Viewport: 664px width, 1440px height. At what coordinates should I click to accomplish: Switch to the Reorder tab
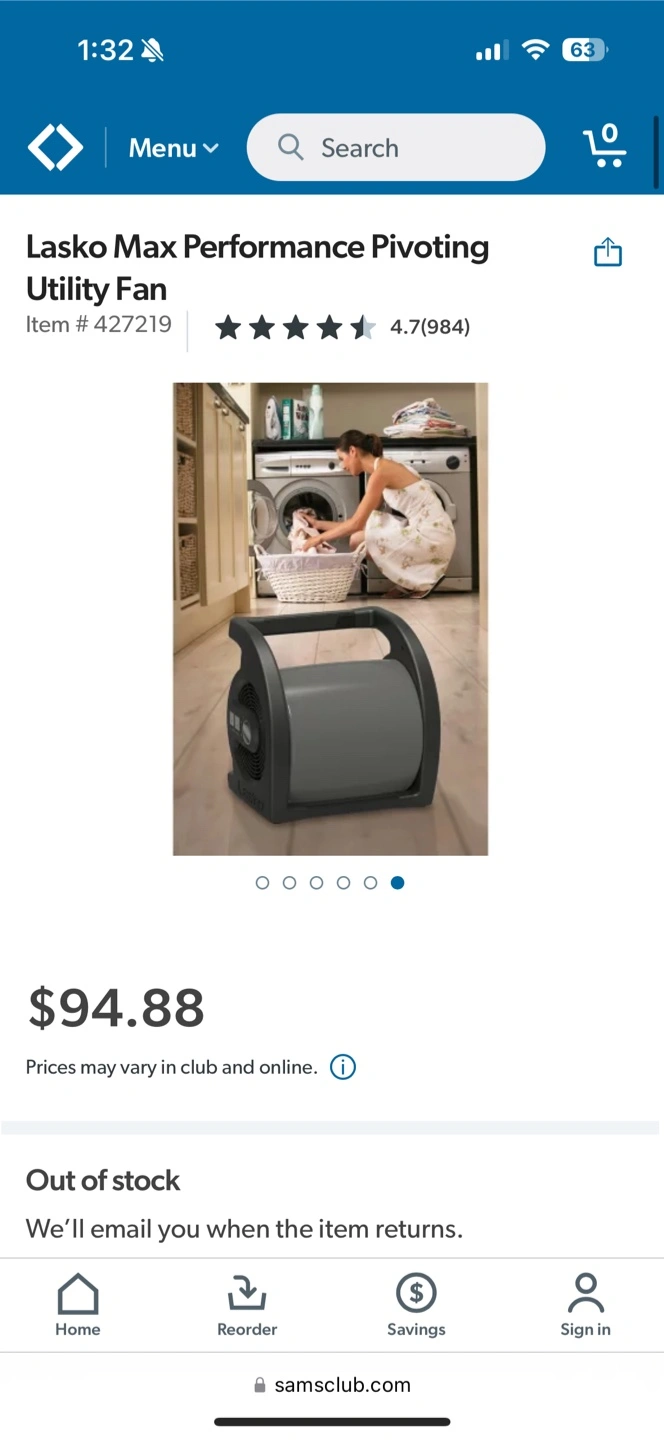(x=247, y=1305)
